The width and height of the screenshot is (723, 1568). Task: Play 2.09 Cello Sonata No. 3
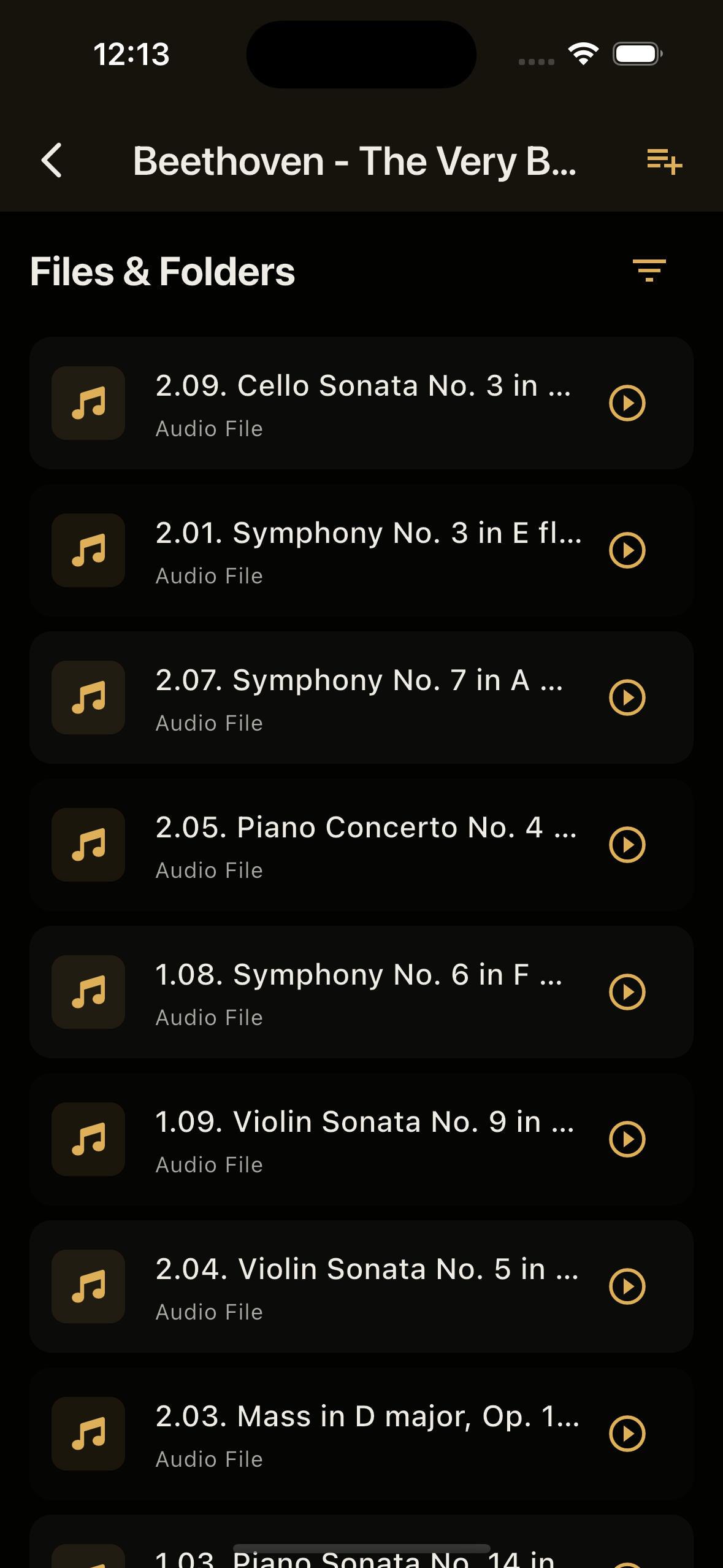pos(627,403)
